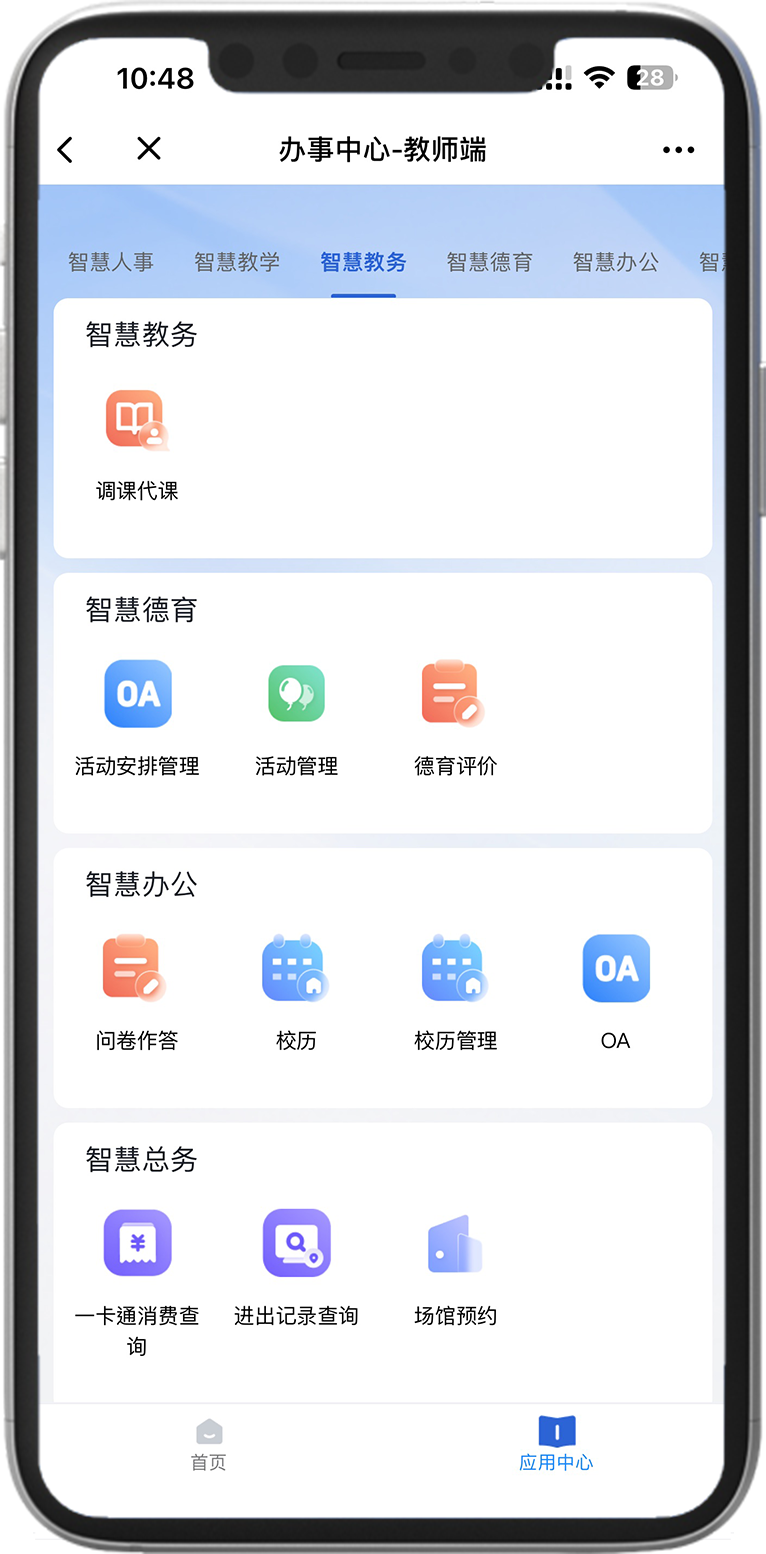Open the three-dot overflow menu
Image resolution: width=766 pixels, height=1554 pixels.
coord(678,150)
